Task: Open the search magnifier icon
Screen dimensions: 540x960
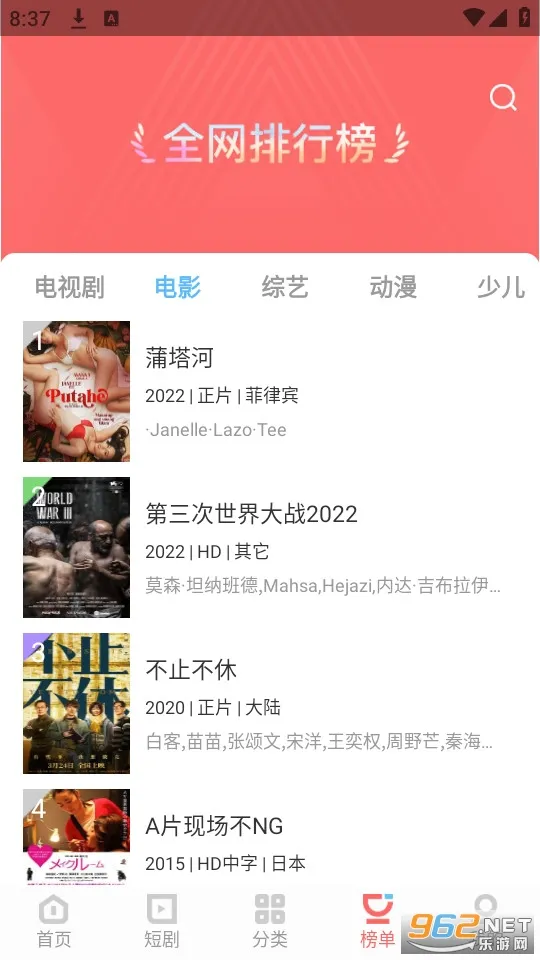Action: (503, 97)
